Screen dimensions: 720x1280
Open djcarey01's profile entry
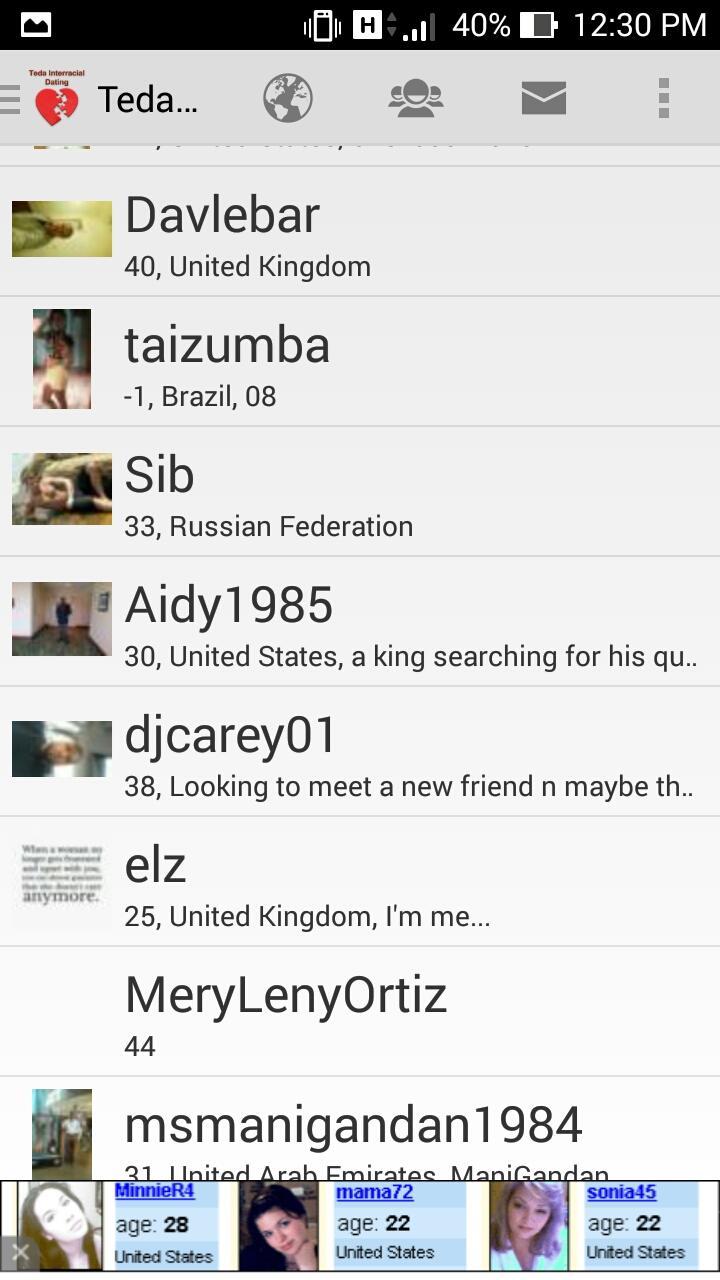(360, 750)
